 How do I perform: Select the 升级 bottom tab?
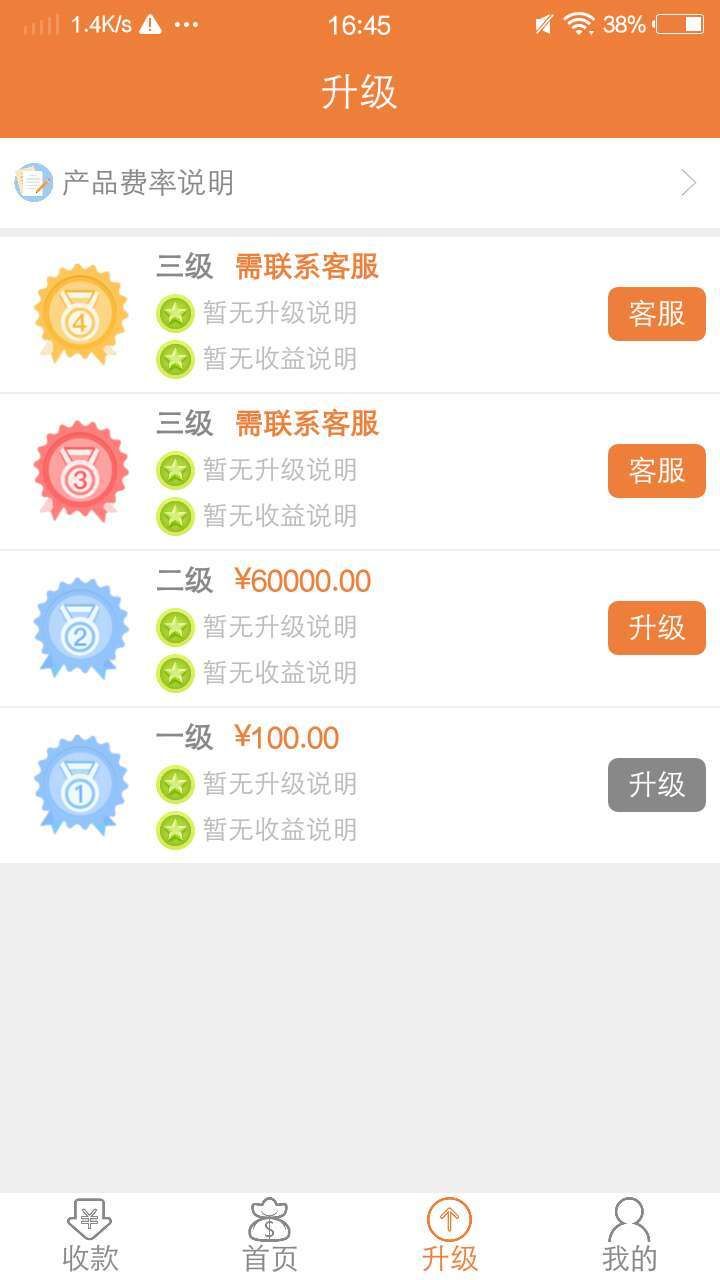click(x=449, y=1236)
